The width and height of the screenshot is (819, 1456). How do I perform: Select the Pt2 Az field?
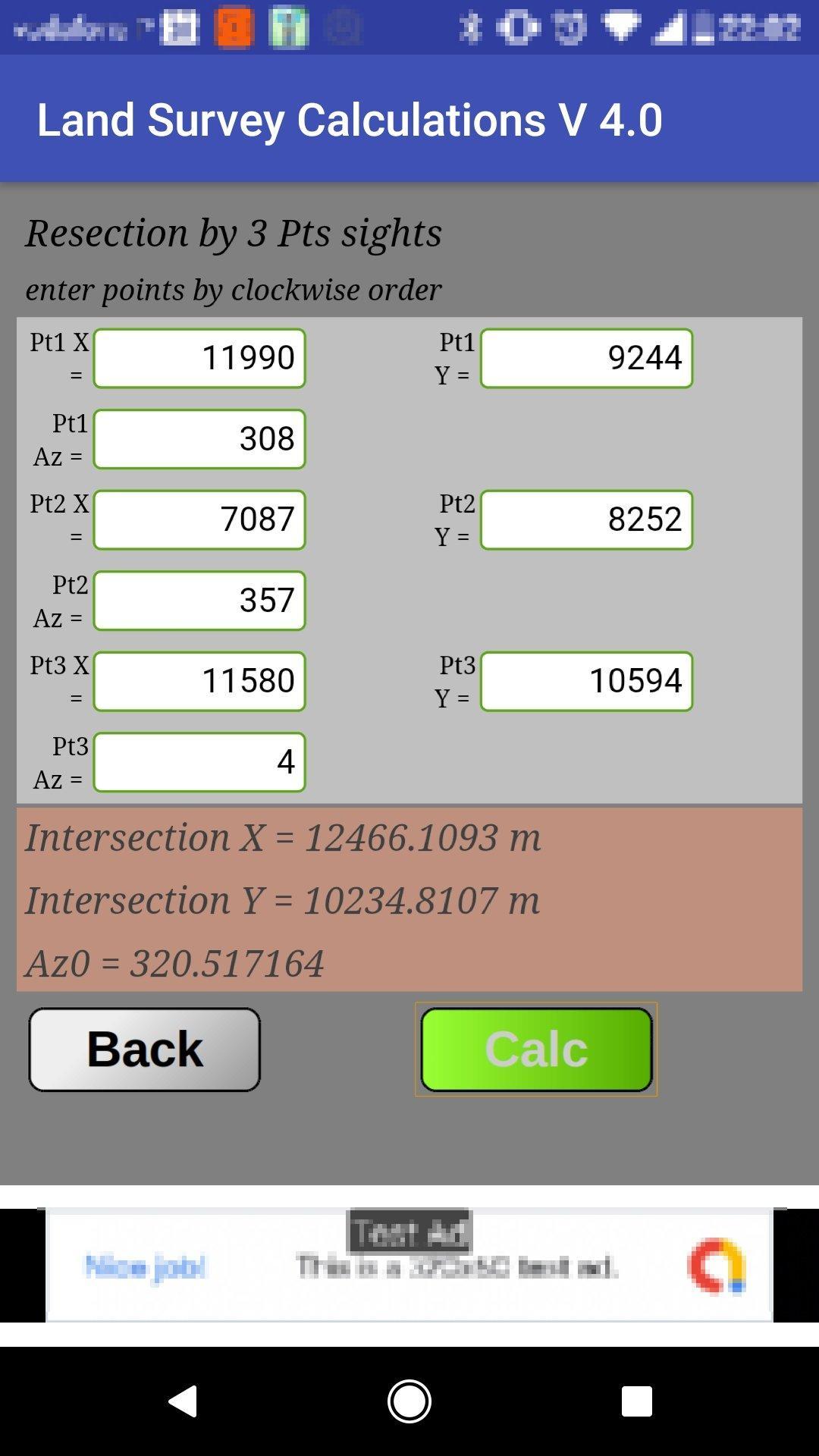tap(199, 601)
